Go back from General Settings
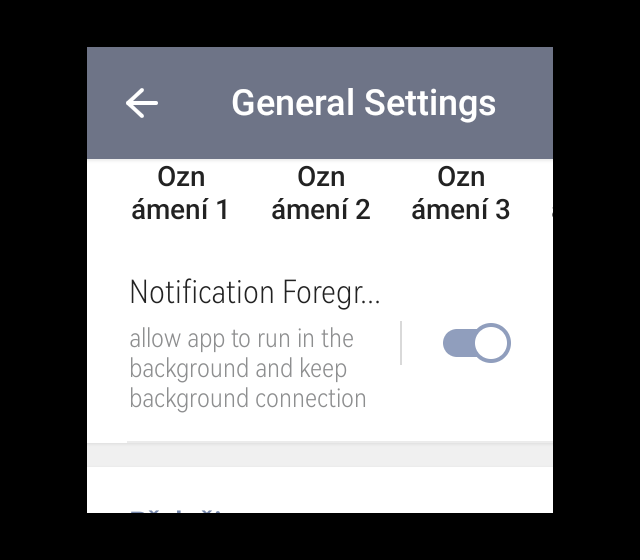640x560 pixels. pyautogui.click(x=142, y=103)
